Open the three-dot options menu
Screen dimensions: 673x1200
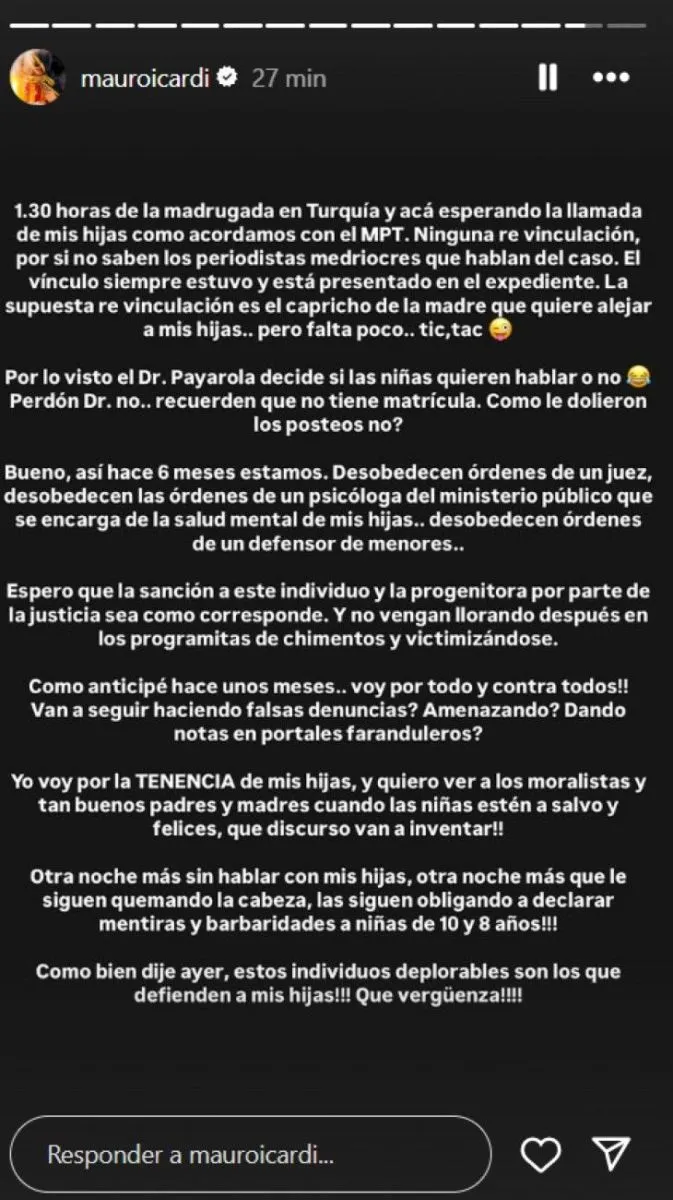point(611,78)
